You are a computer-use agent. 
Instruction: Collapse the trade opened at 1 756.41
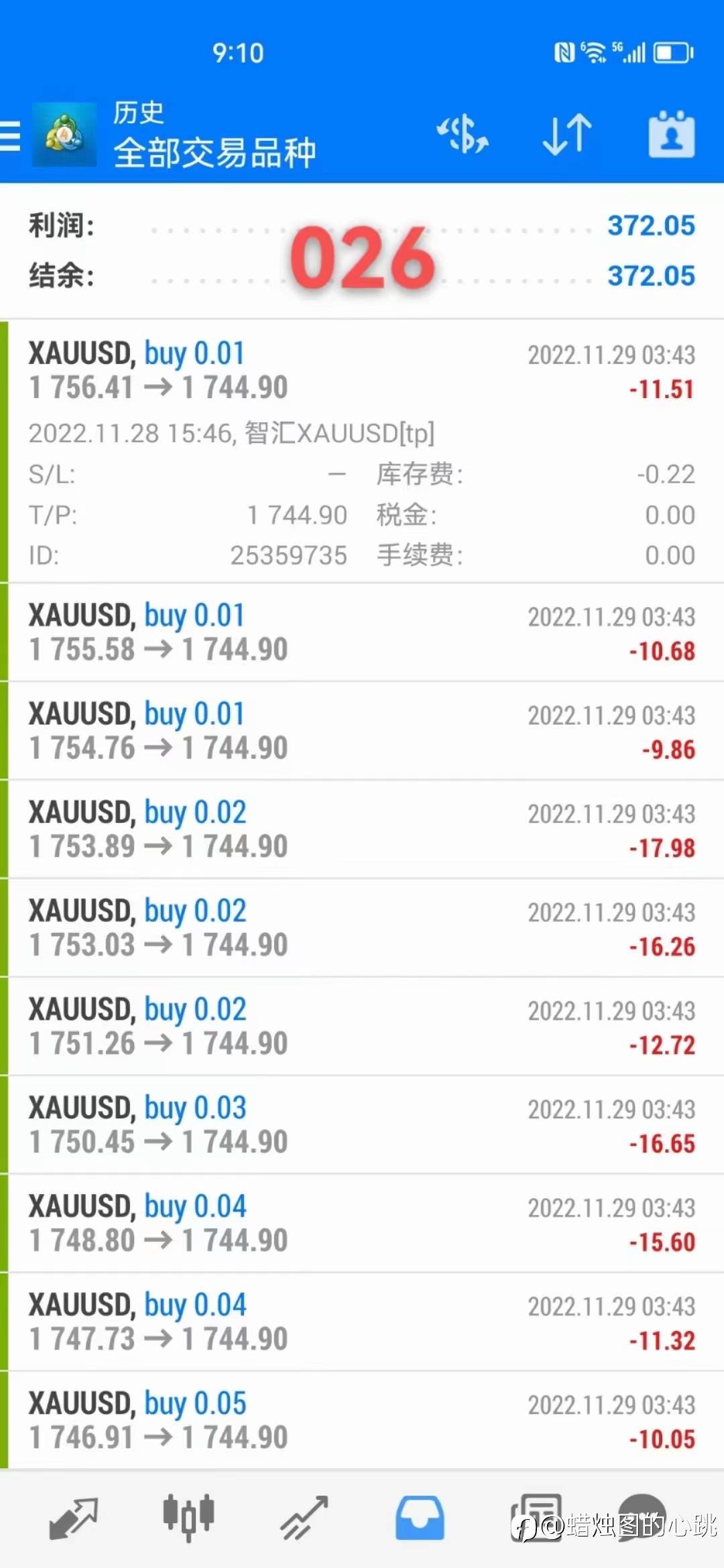pos(362,452)
